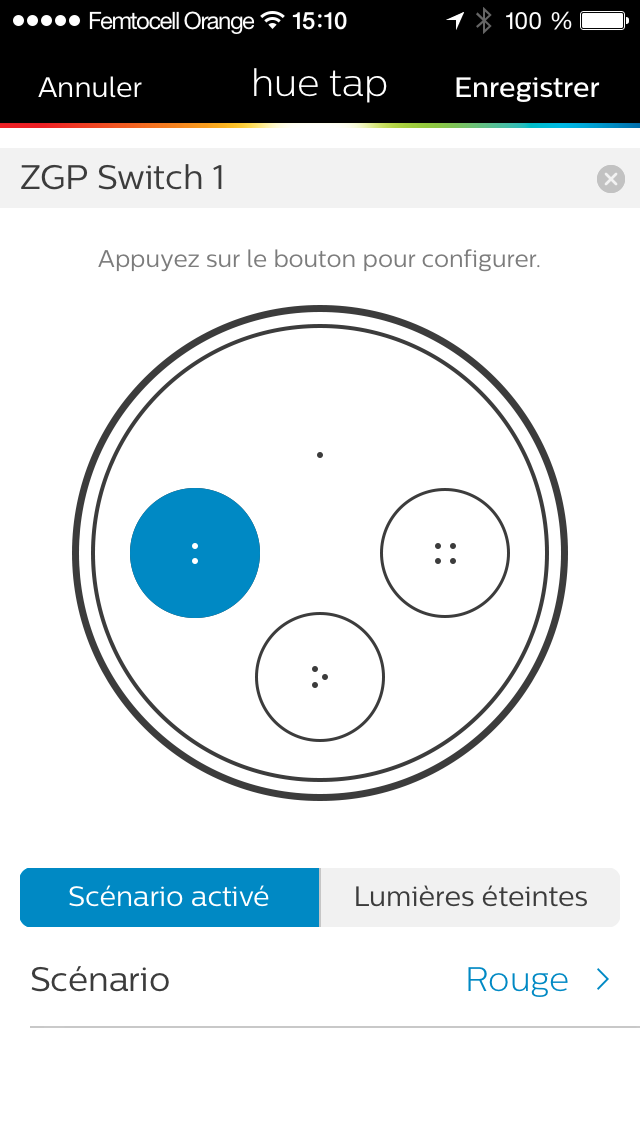The width and height of the screenshot is (640, 1136).
Task: Select the four-dot button
Action: coord(445,553)
